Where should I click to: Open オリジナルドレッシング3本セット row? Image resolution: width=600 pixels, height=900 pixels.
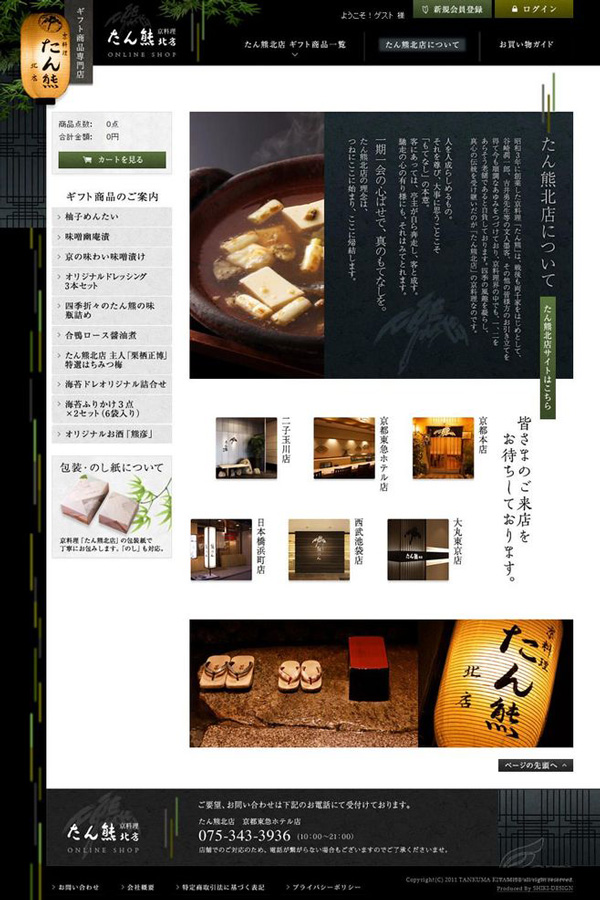click(x=111, y=281)
